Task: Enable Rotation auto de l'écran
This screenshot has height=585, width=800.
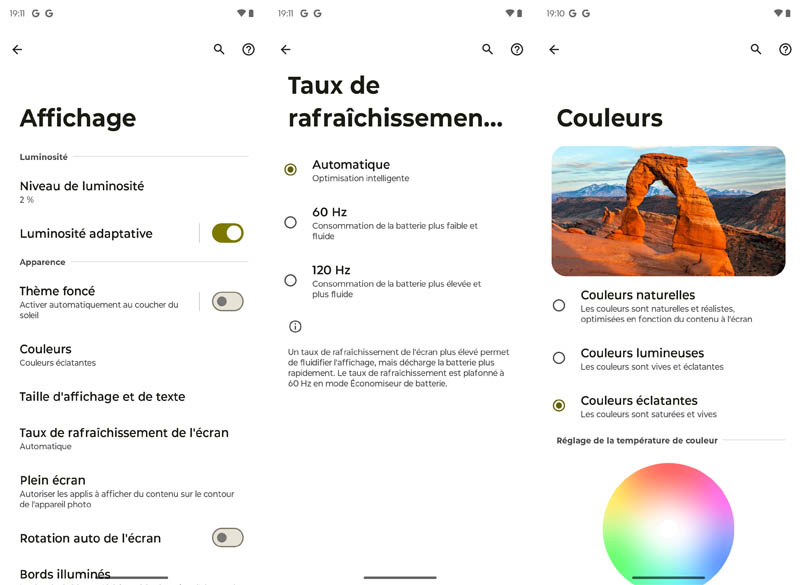Action: (x=228, y=538)
